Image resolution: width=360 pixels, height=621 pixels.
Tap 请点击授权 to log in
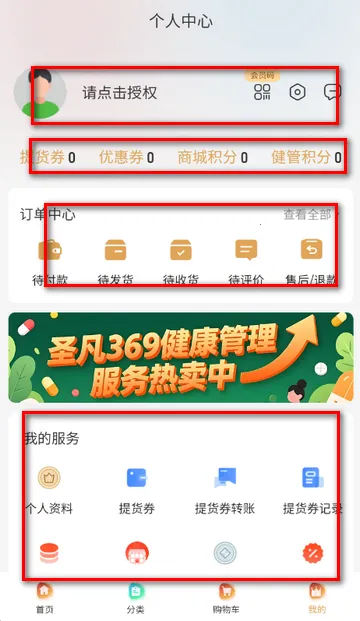120,93
